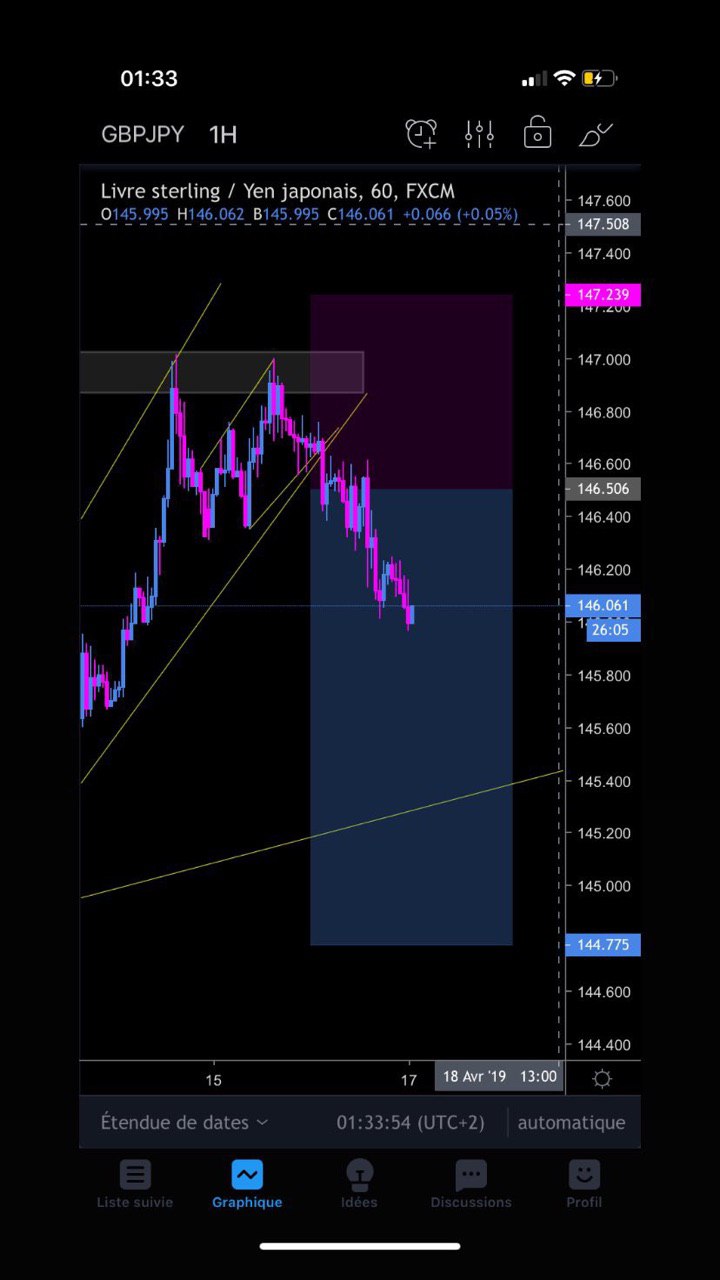Change the 1H timeframe interval

[222, 134]
